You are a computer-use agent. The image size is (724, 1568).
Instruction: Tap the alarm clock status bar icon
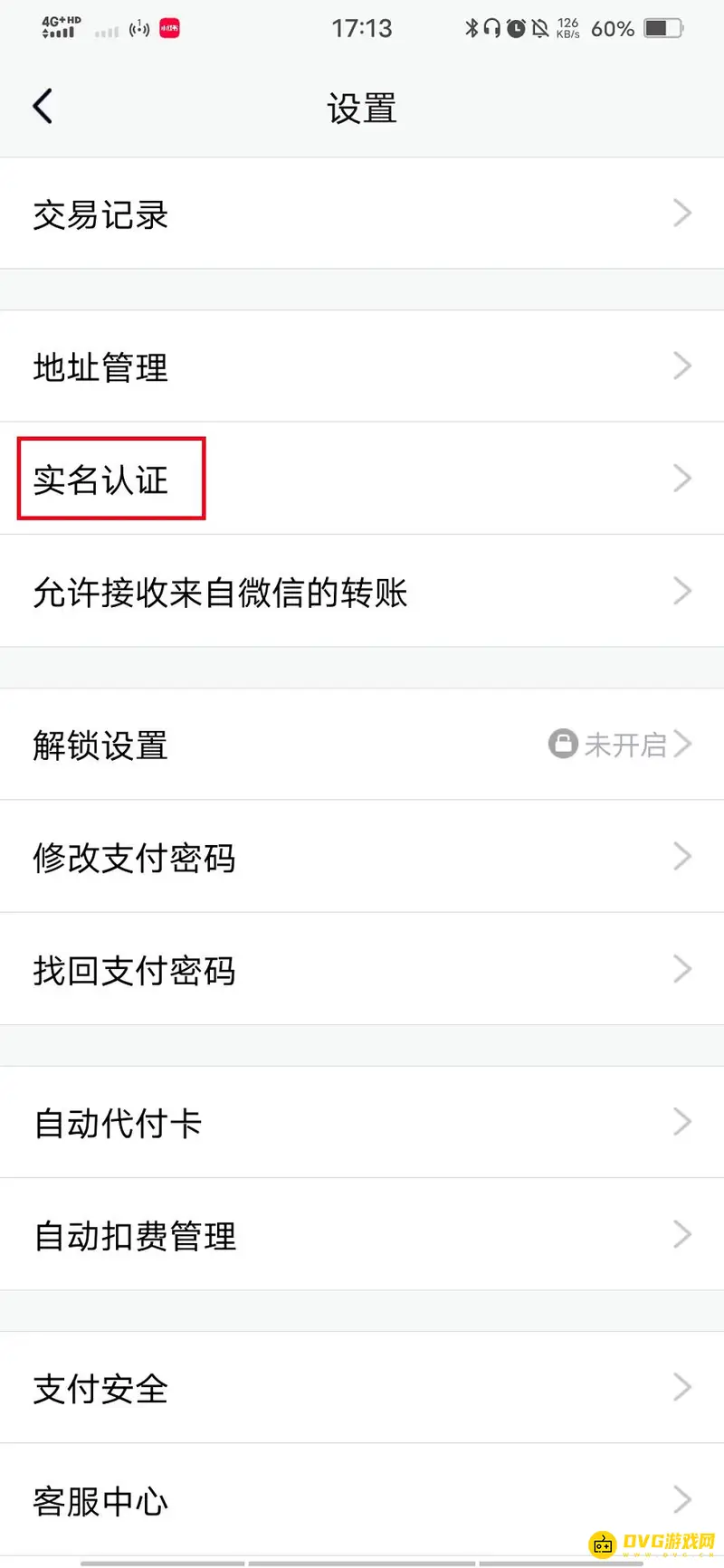515,28
